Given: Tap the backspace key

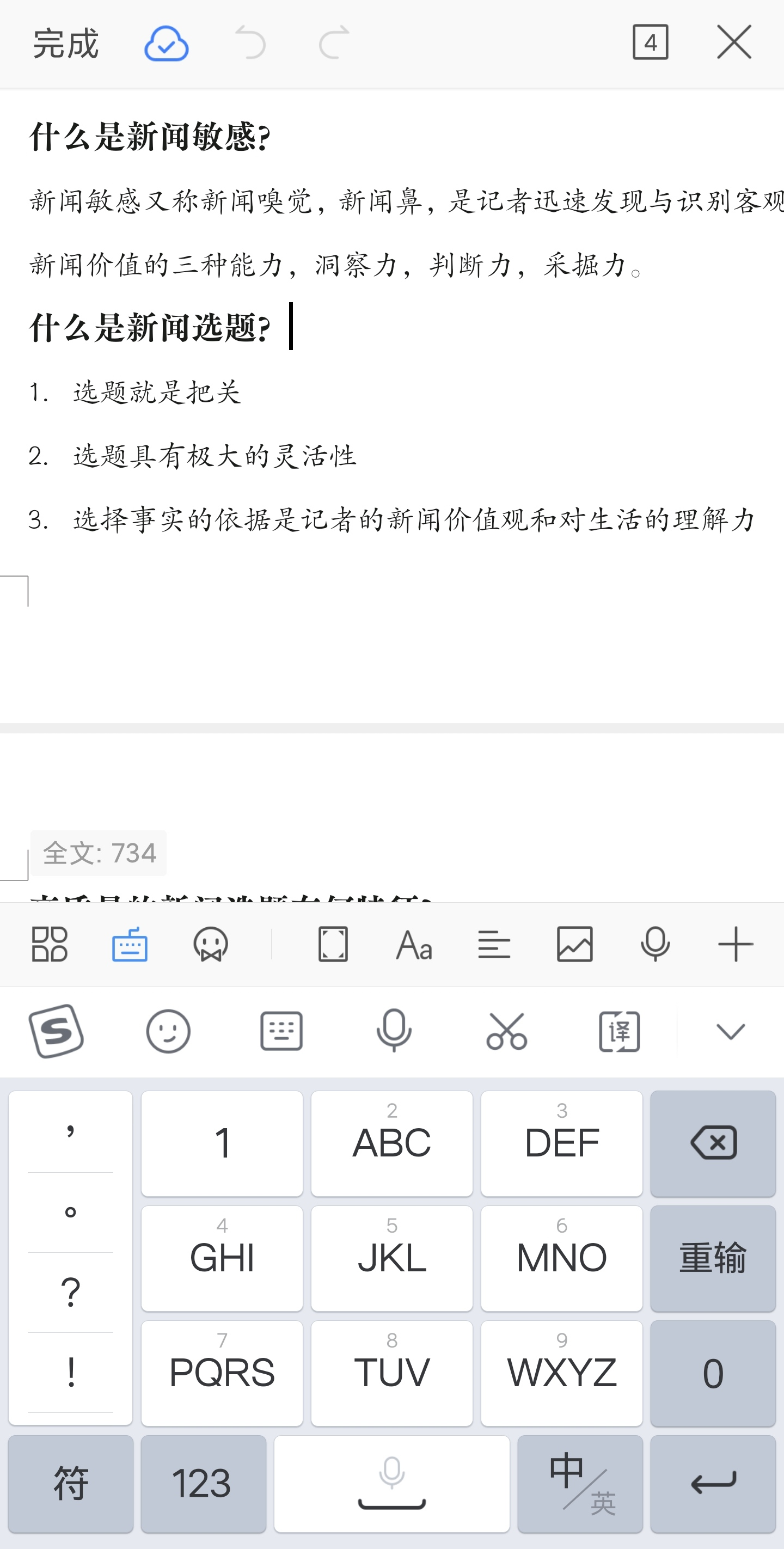Looking at the screenshot, I should pos(713,1143).
